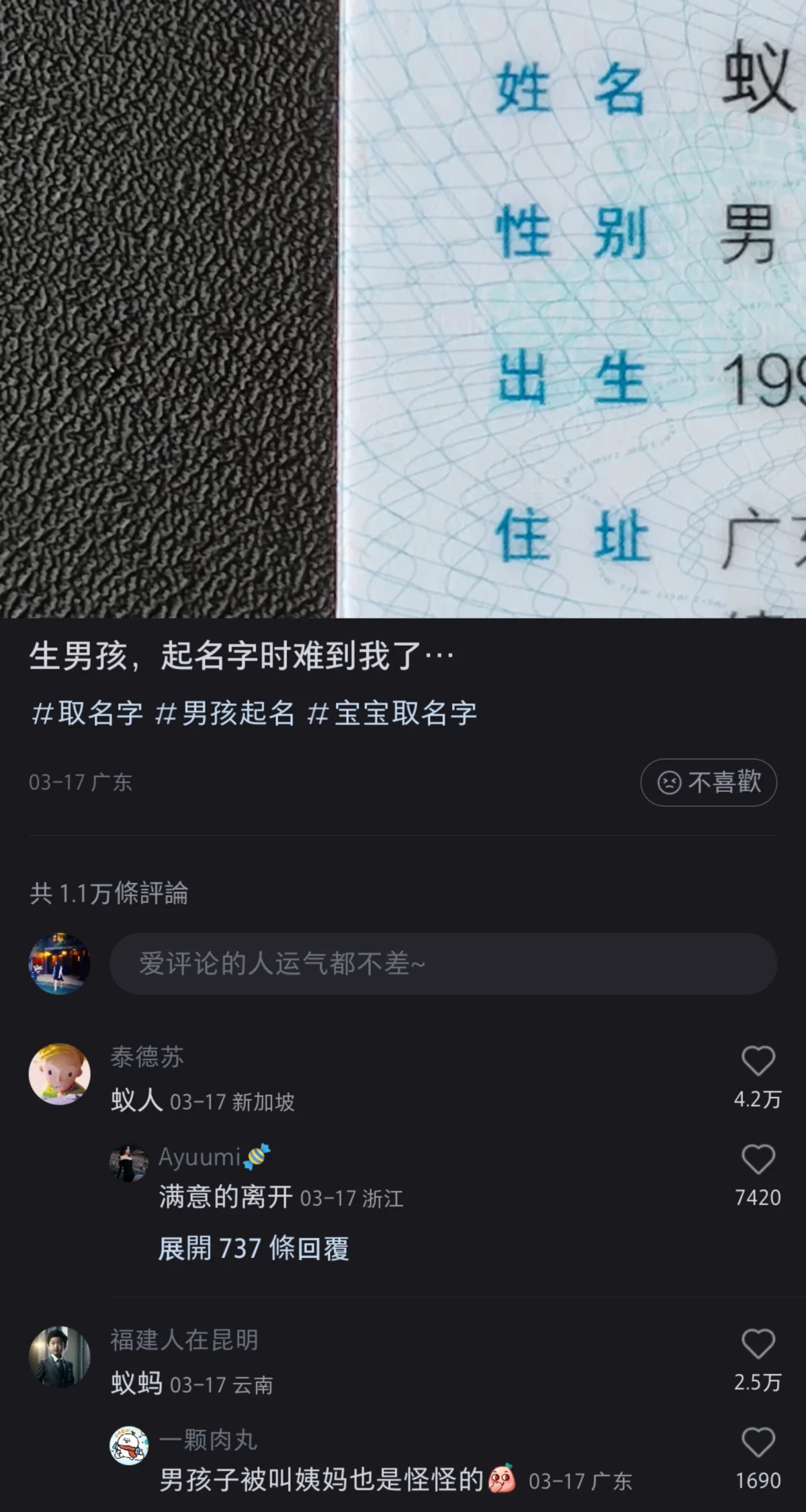Like 泰德苏's comment 蚁人

758,1061
